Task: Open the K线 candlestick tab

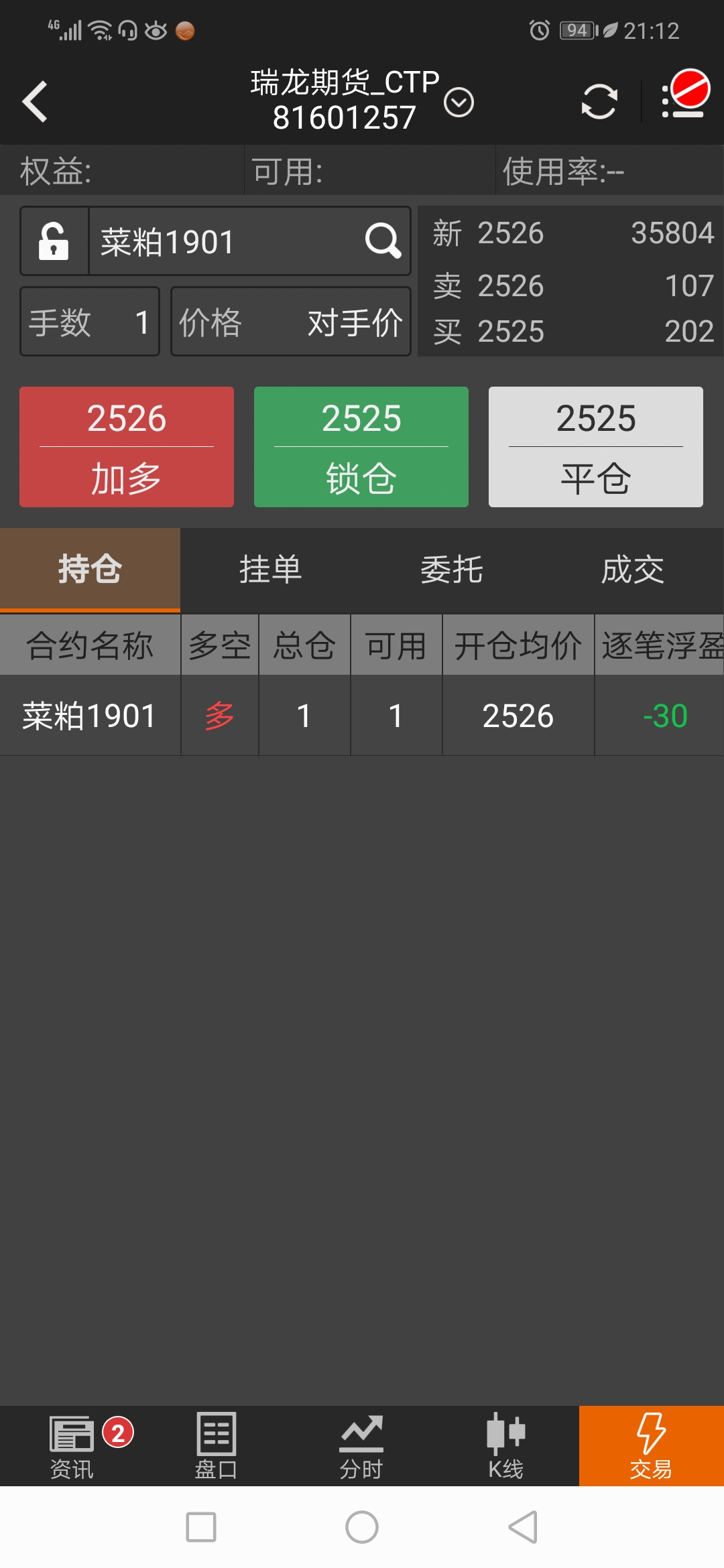Action: pos(506,1446)
